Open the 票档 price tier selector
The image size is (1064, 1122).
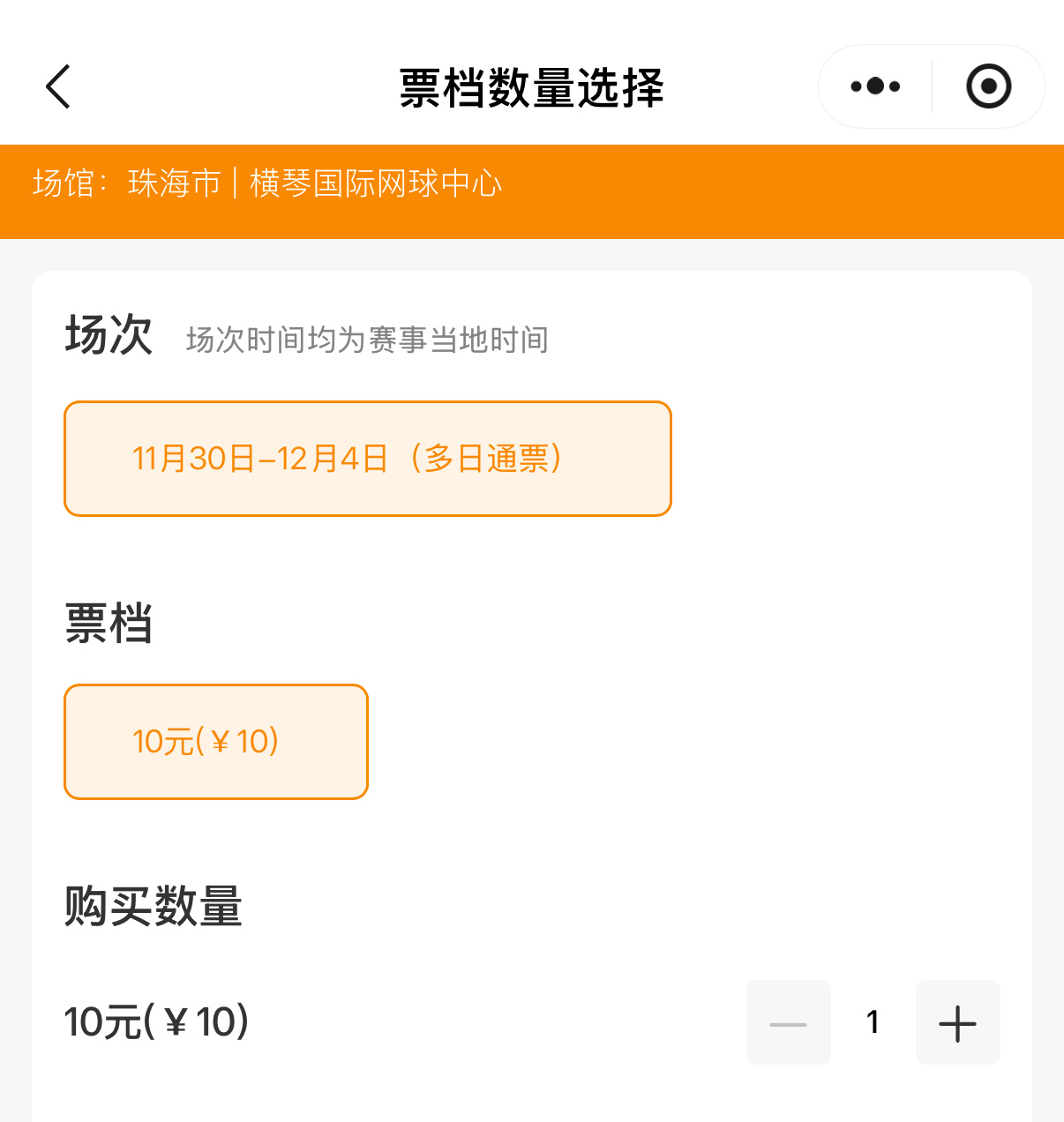coord(215,742)
